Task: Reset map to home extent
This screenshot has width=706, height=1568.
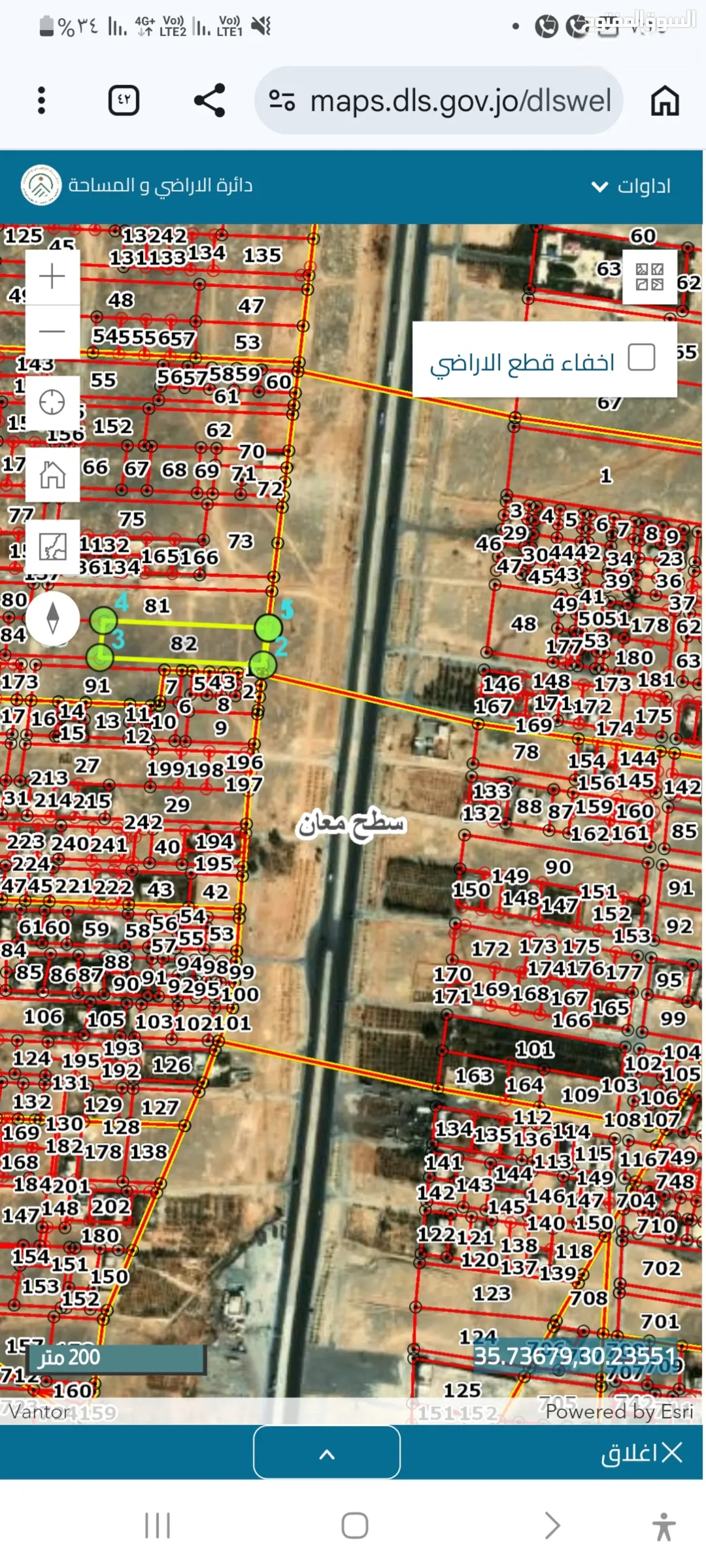Action: click(x=52, y=475)
